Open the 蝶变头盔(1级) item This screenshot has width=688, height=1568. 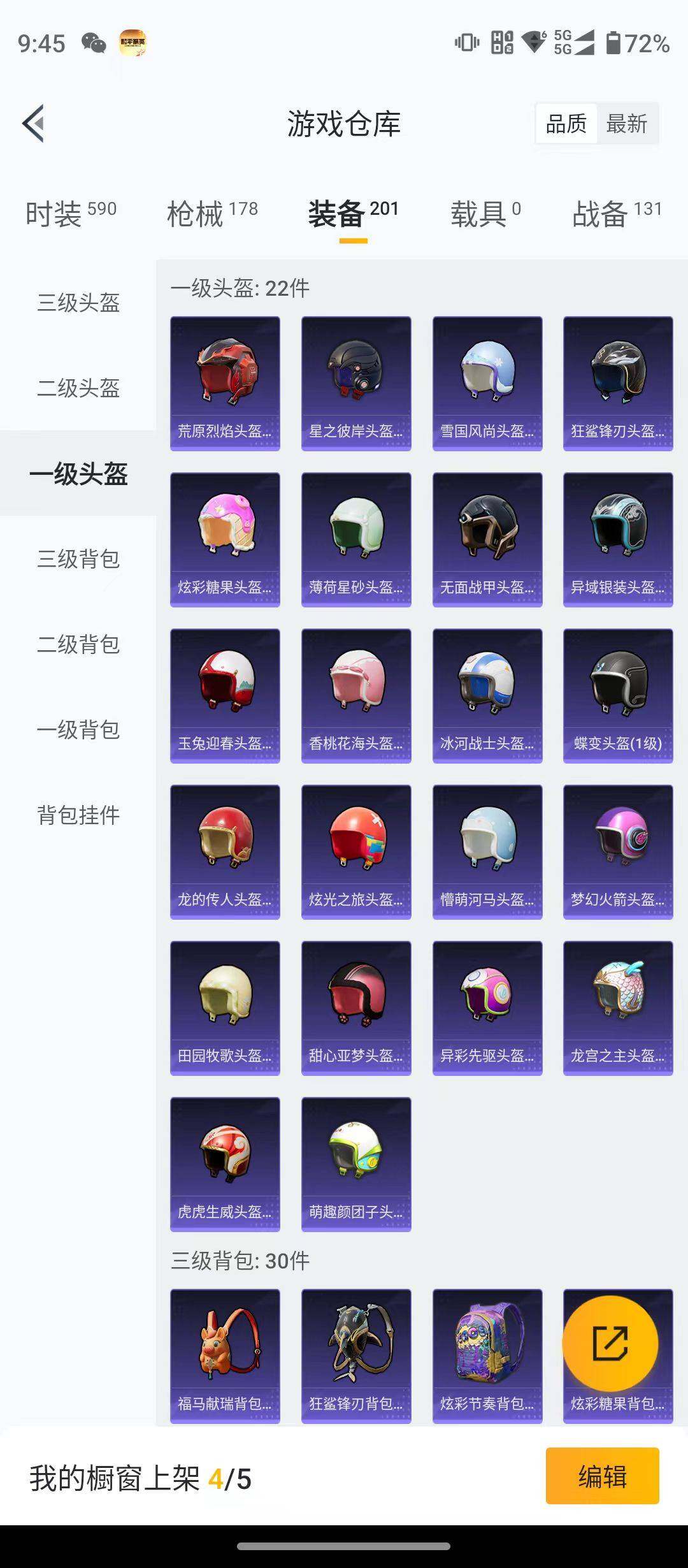[619, 695]
